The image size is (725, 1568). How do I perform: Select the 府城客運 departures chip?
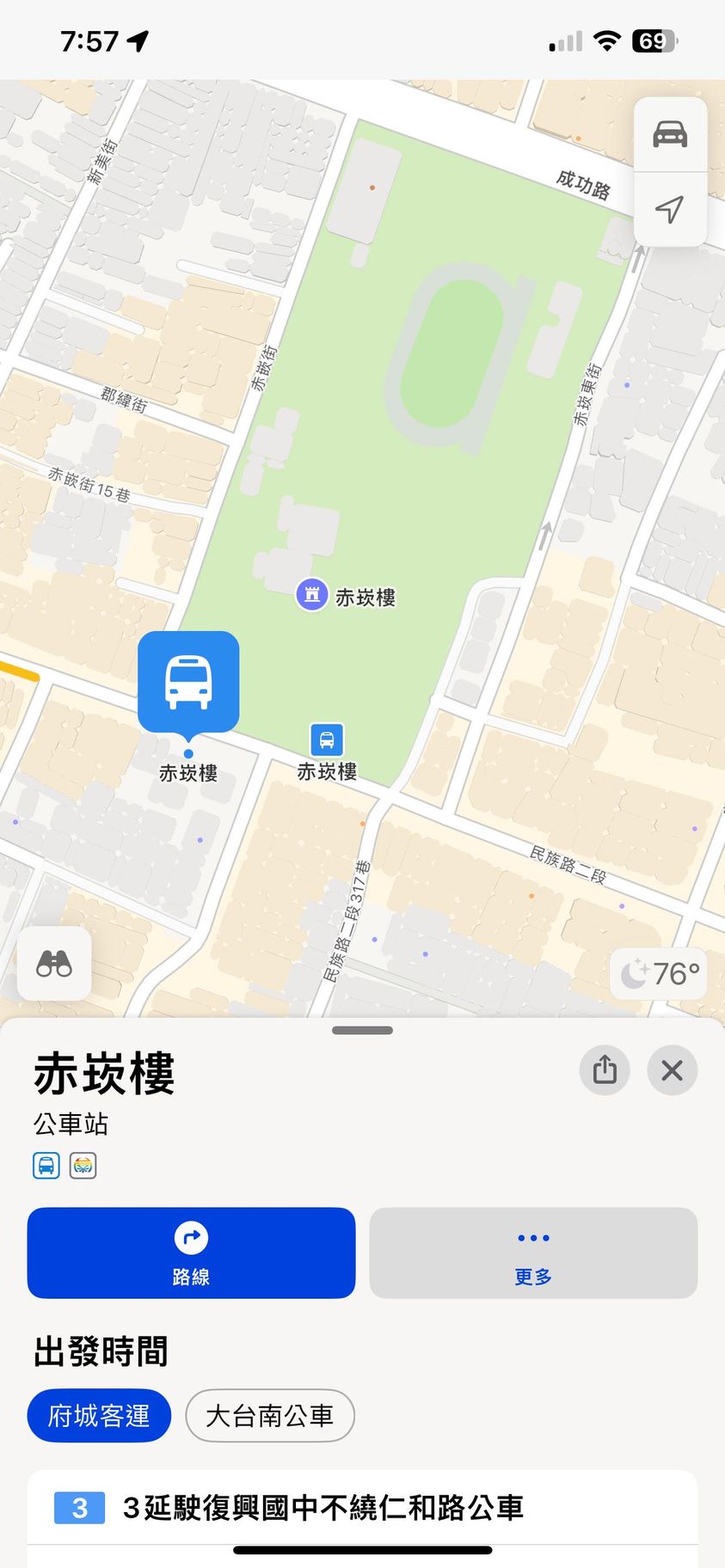99,1416
